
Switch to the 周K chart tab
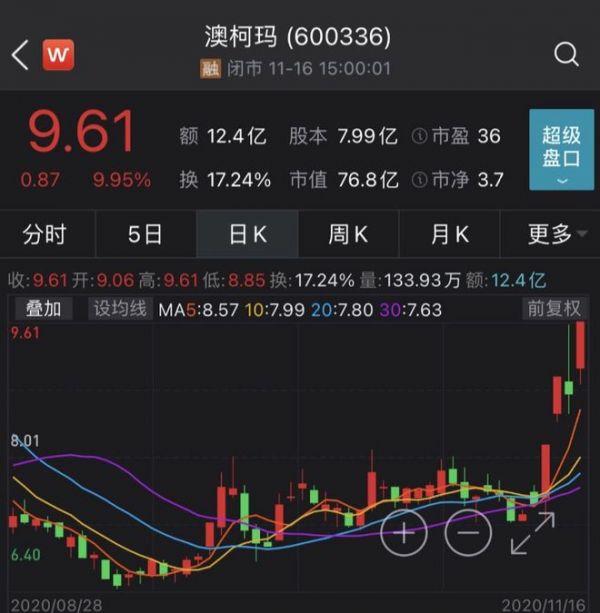(348, 235)
